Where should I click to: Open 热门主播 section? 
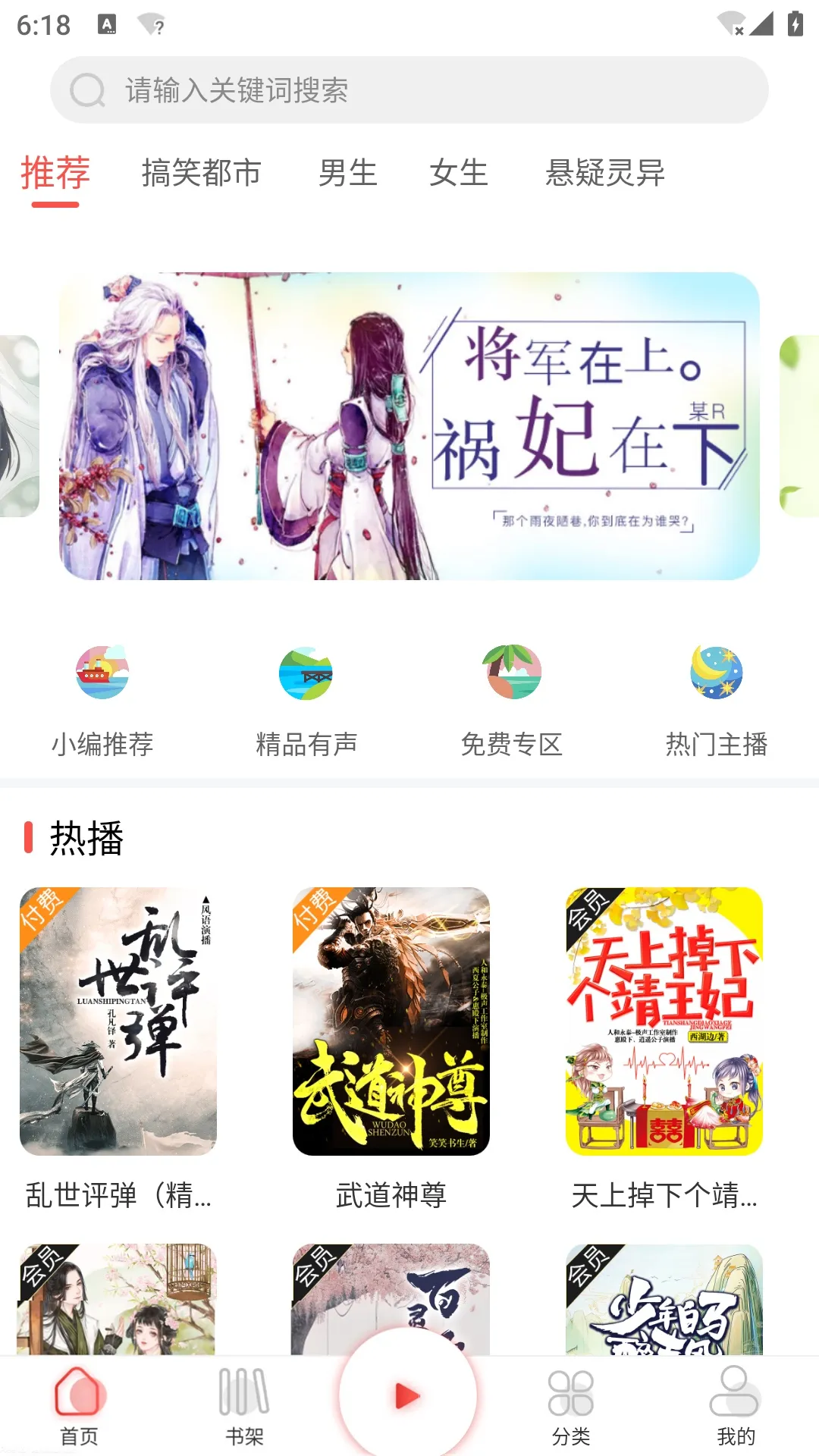[717, 699]
